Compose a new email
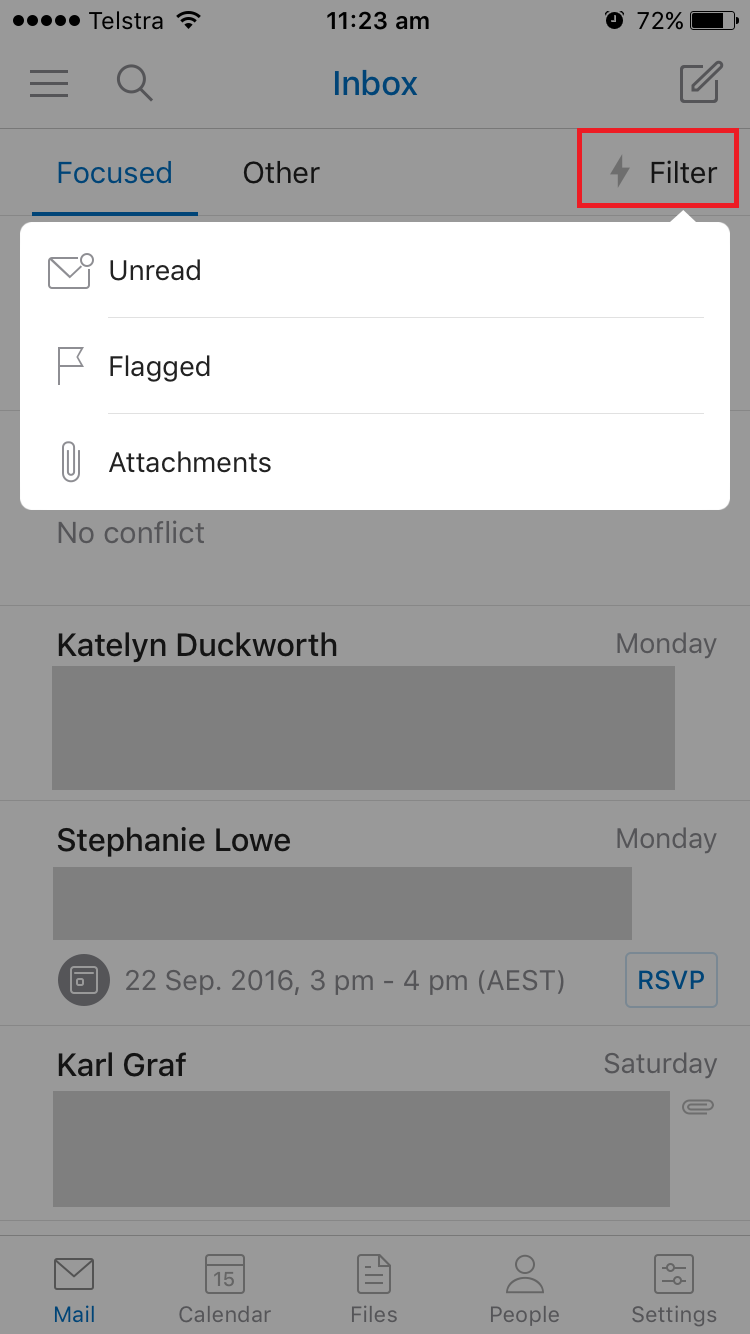The width and height of the screenshot is (750, 1334). (700, 82)
